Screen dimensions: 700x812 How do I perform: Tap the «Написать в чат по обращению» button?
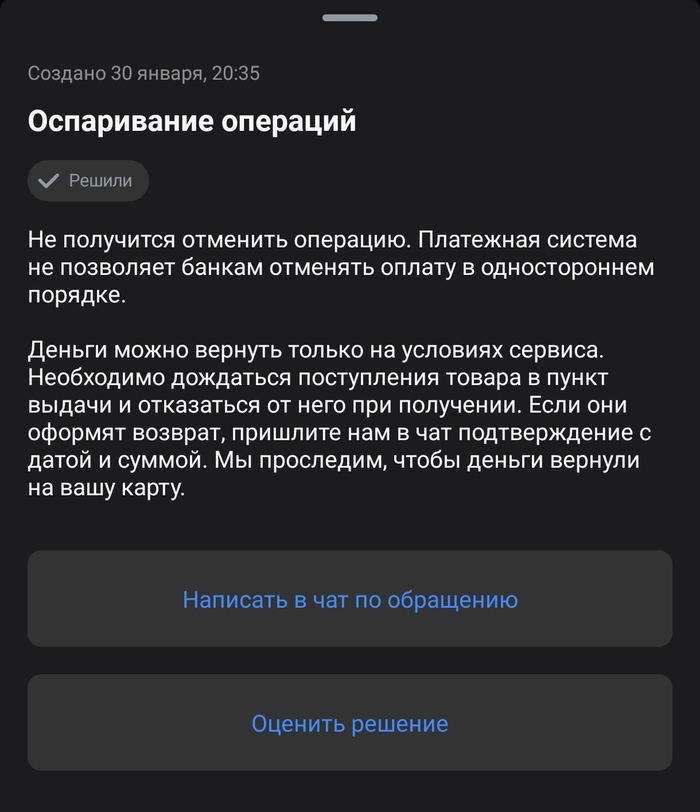coord(350,599)
